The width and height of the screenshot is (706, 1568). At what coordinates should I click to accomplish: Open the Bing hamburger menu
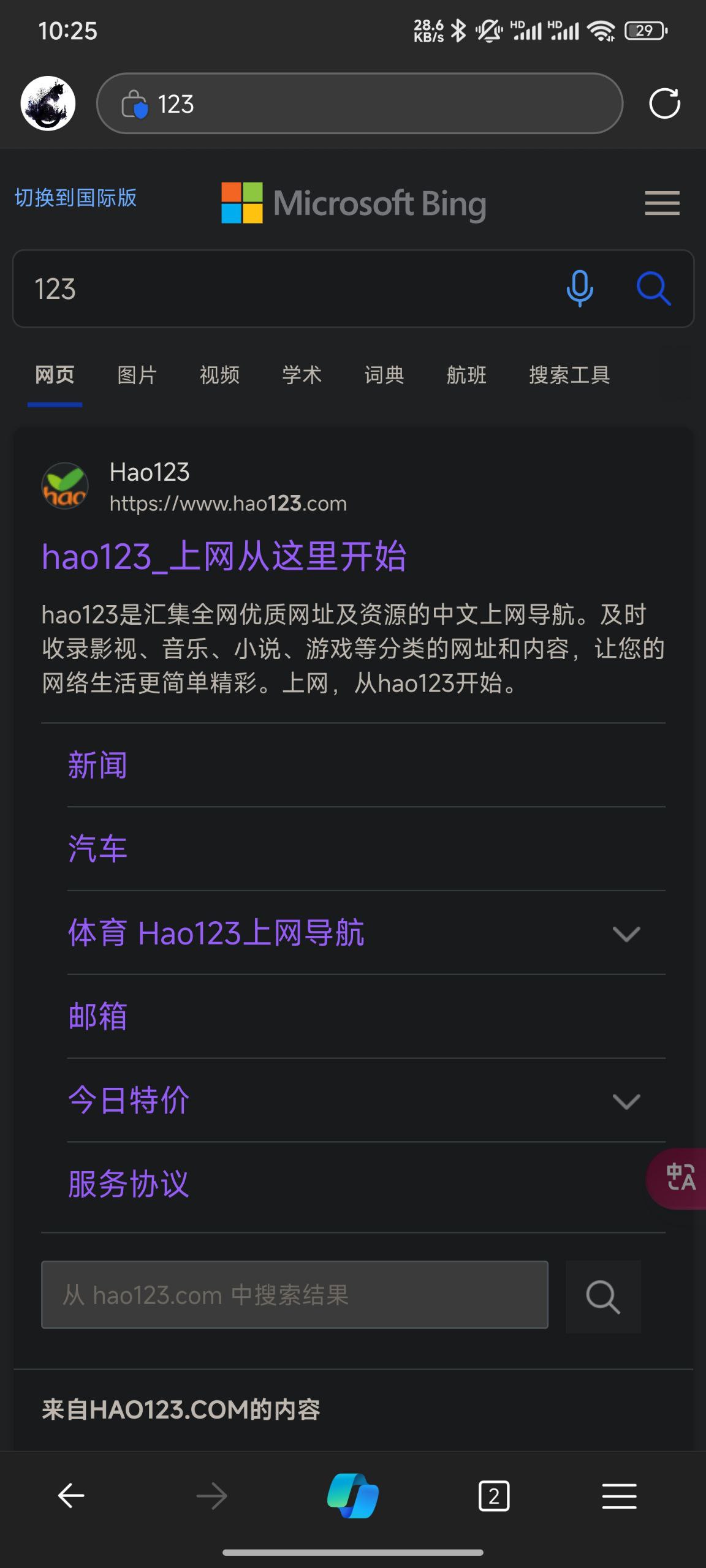[662, 203]
